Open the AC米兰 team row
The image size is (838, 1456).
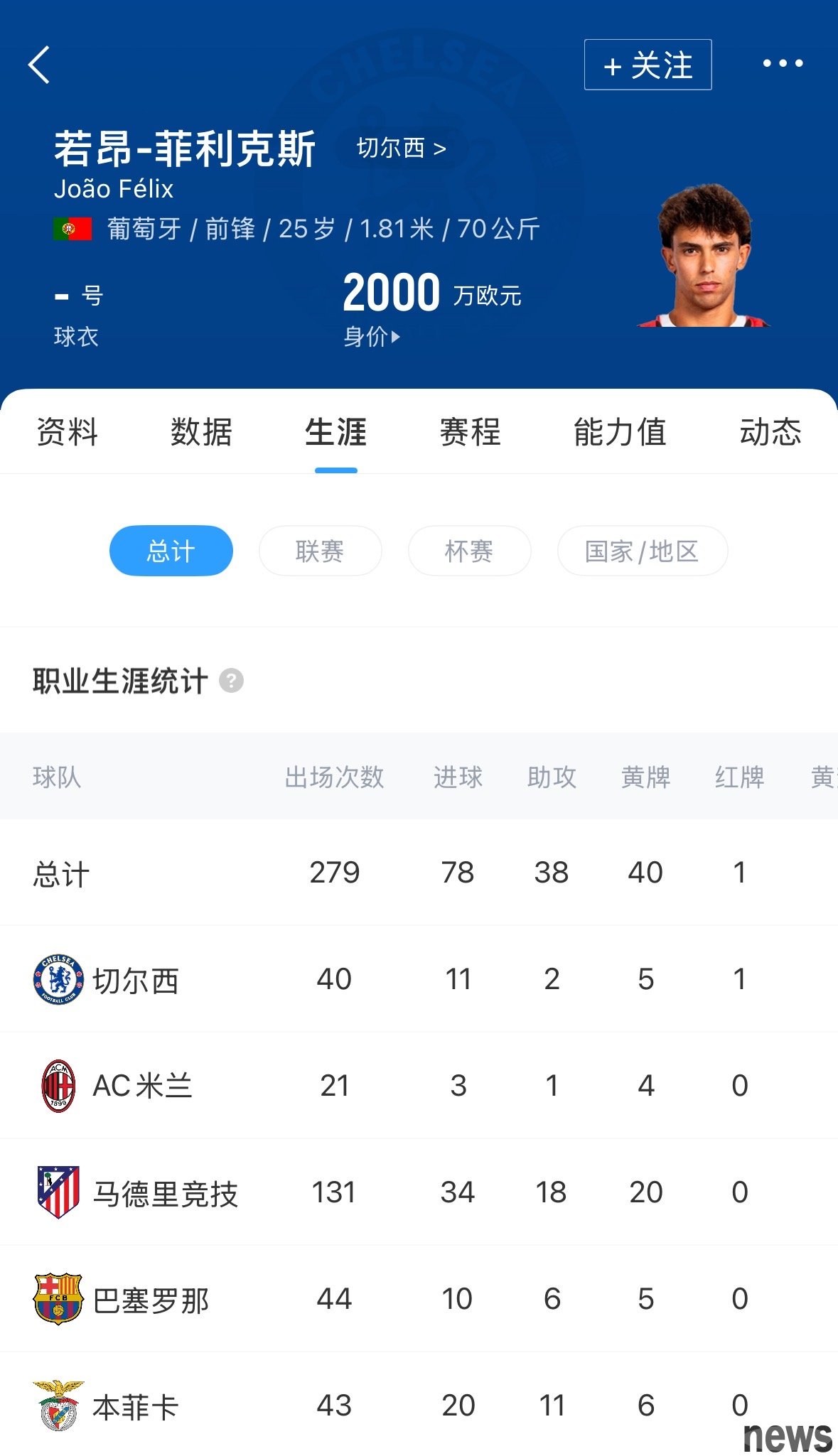point(419,1086)
